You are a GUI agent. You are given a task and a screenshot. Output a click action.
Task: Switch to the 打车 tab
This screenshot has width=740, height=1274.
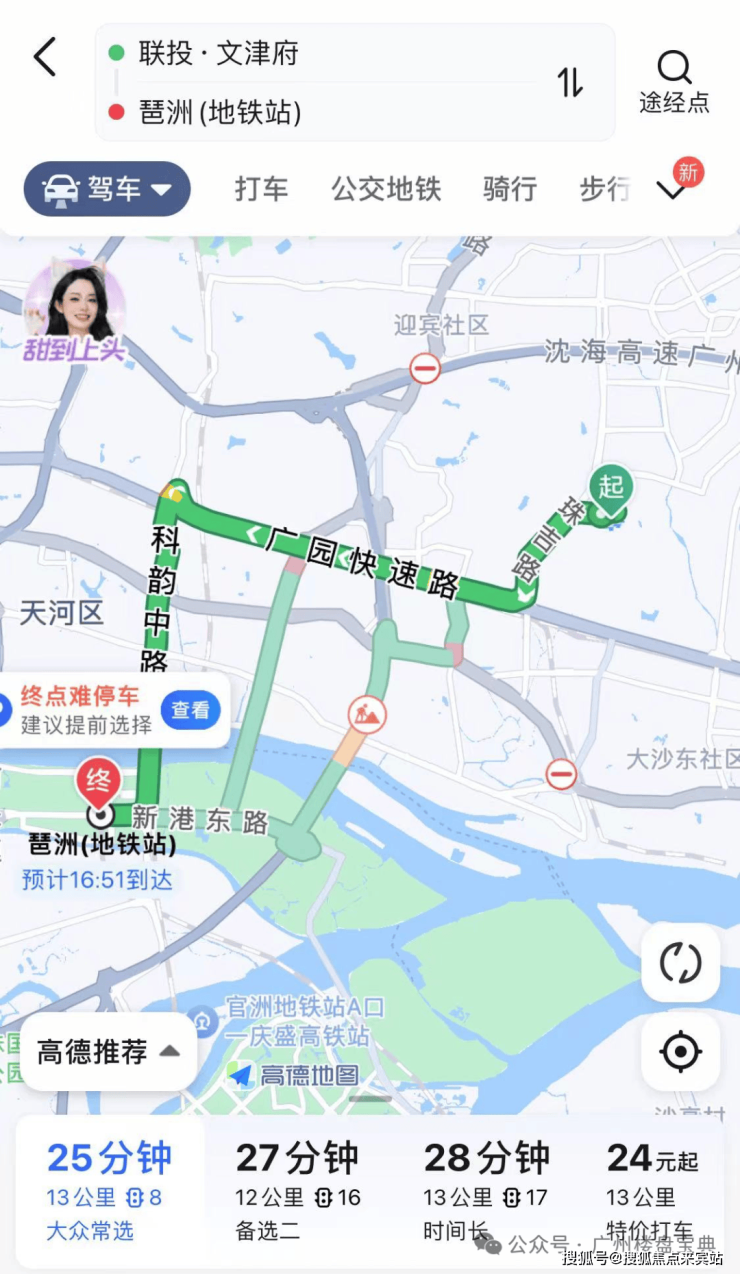tap(261, 189)
